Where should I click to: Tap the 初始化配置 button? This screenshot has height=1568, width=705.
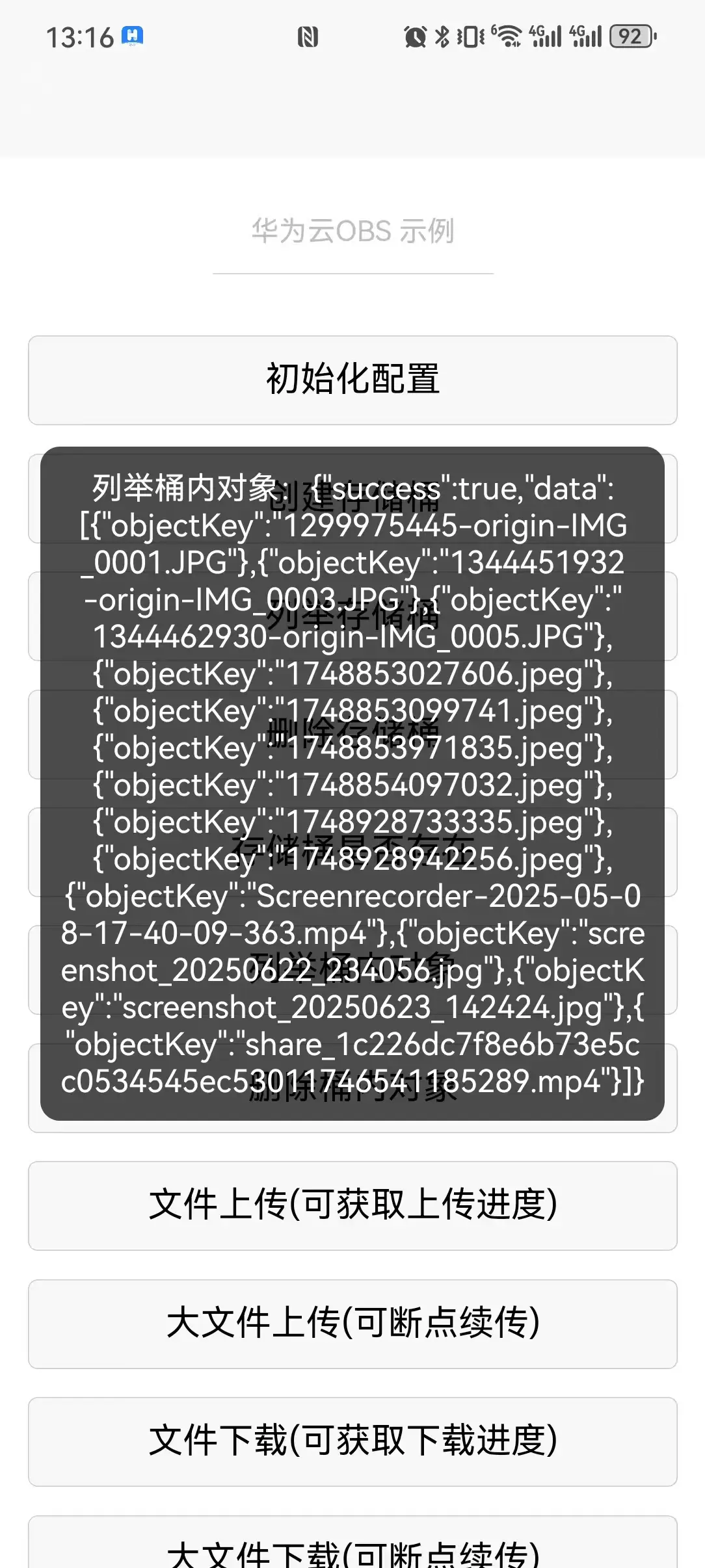click(352, 380)
